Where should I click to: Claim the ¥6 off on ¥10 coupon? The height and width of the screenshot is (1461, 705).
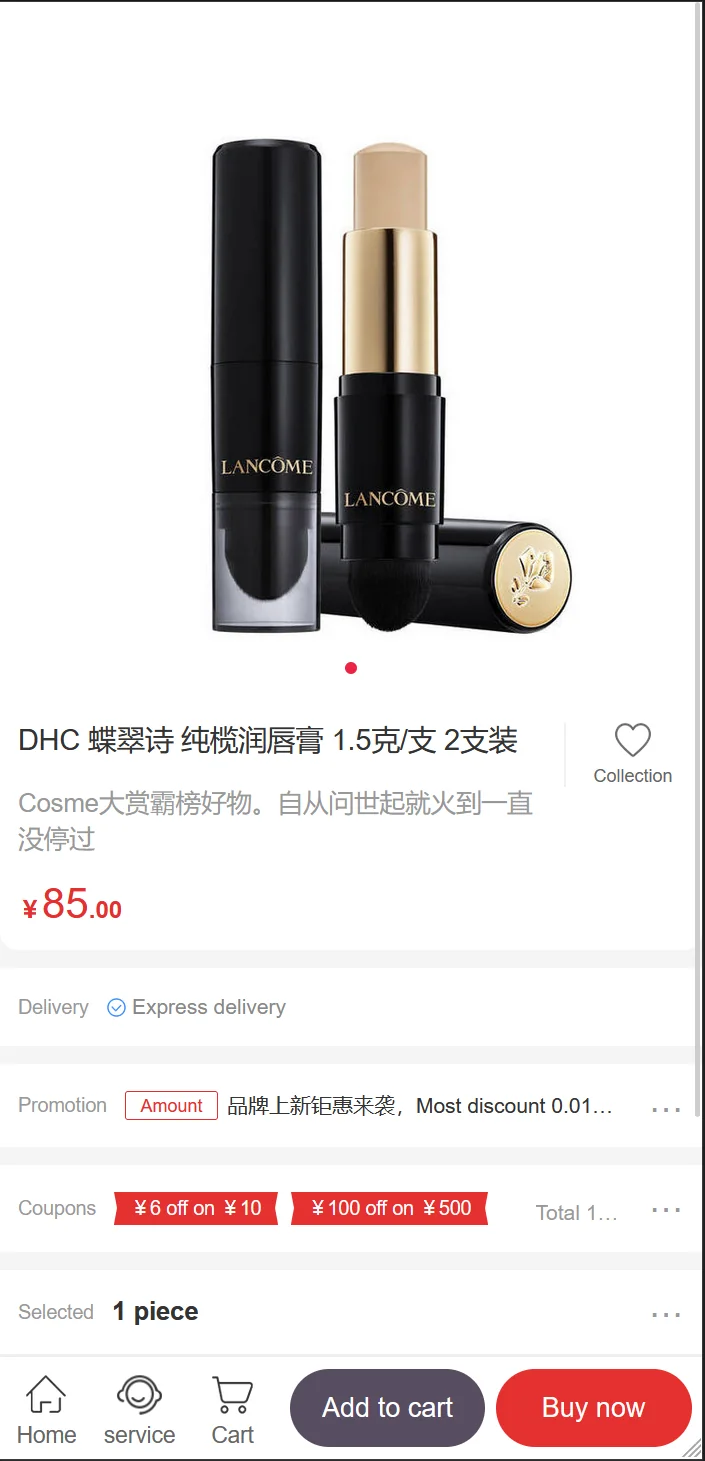coord(196,1208)
